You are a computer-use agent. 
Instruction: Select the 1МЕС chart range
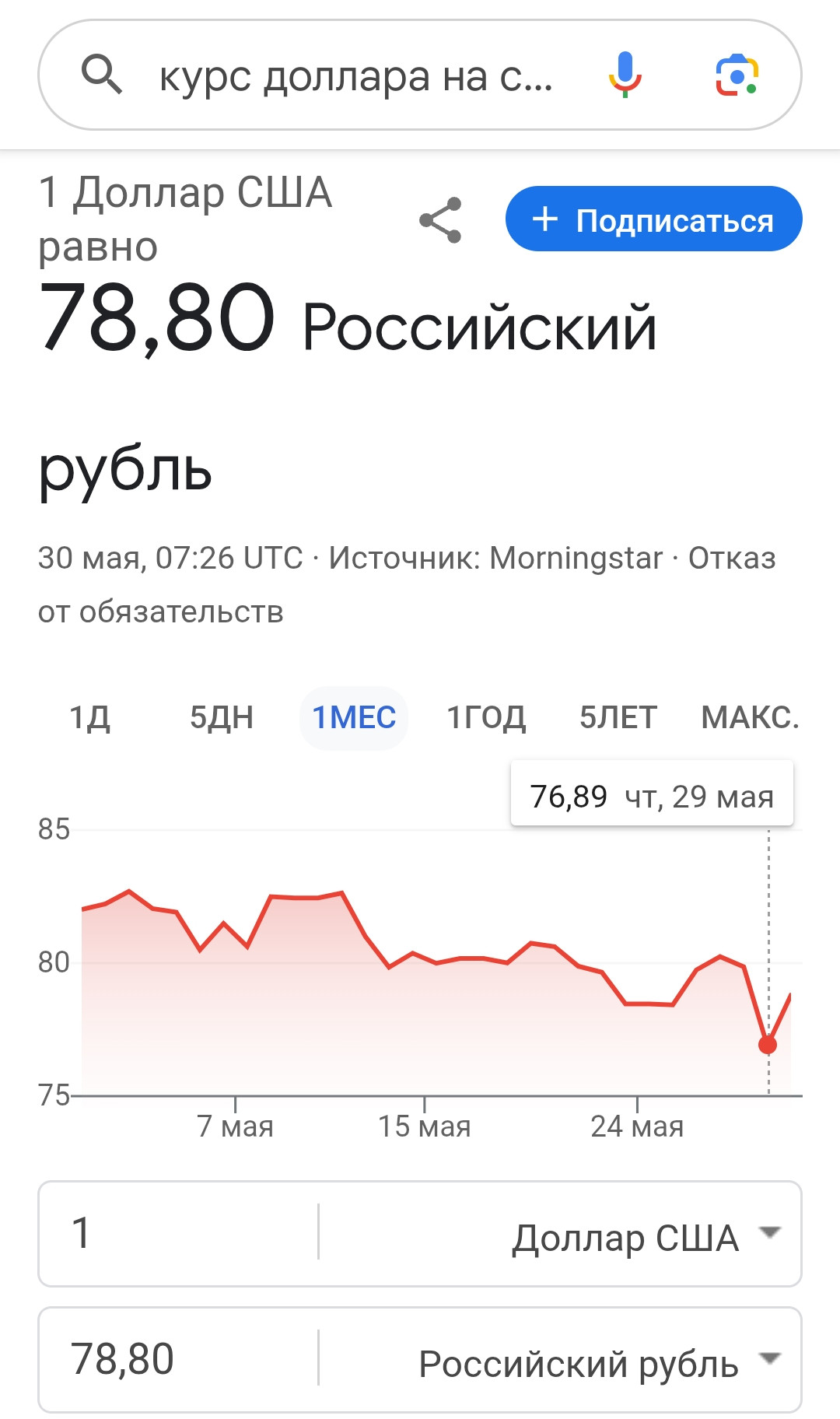point(354,717)
